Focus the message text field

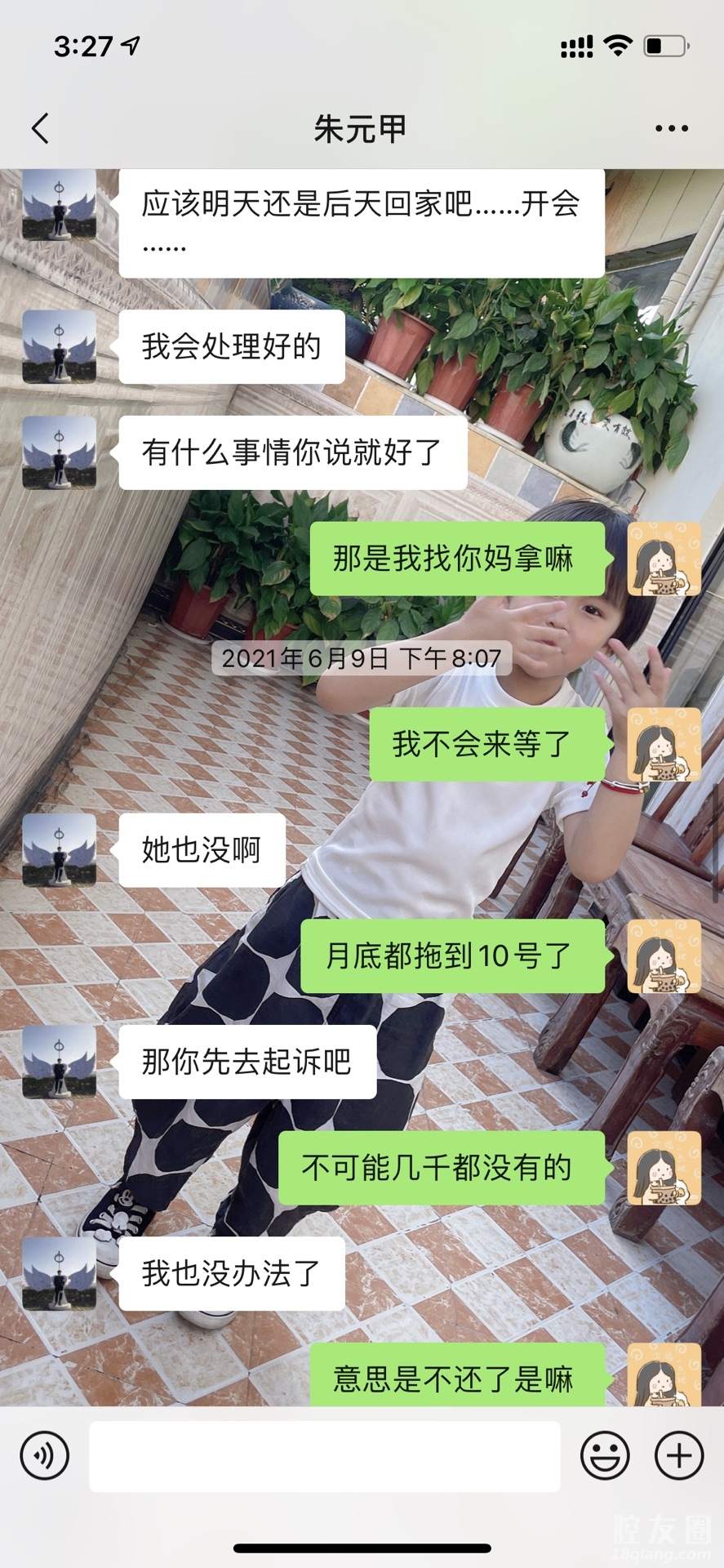[324, 1456]
